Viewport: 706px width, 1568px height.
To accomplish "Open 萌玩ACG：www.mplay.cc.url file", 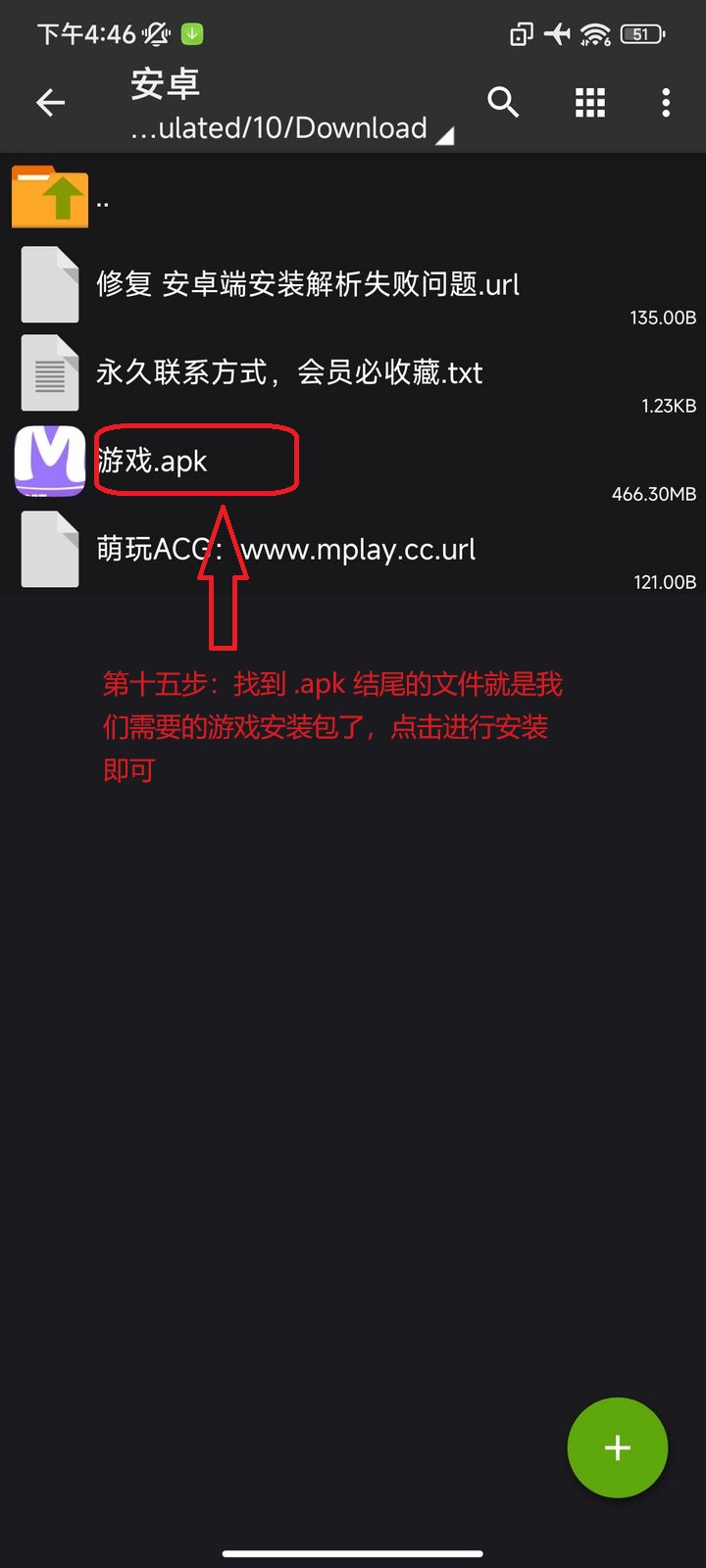I will tap(285, 550).
